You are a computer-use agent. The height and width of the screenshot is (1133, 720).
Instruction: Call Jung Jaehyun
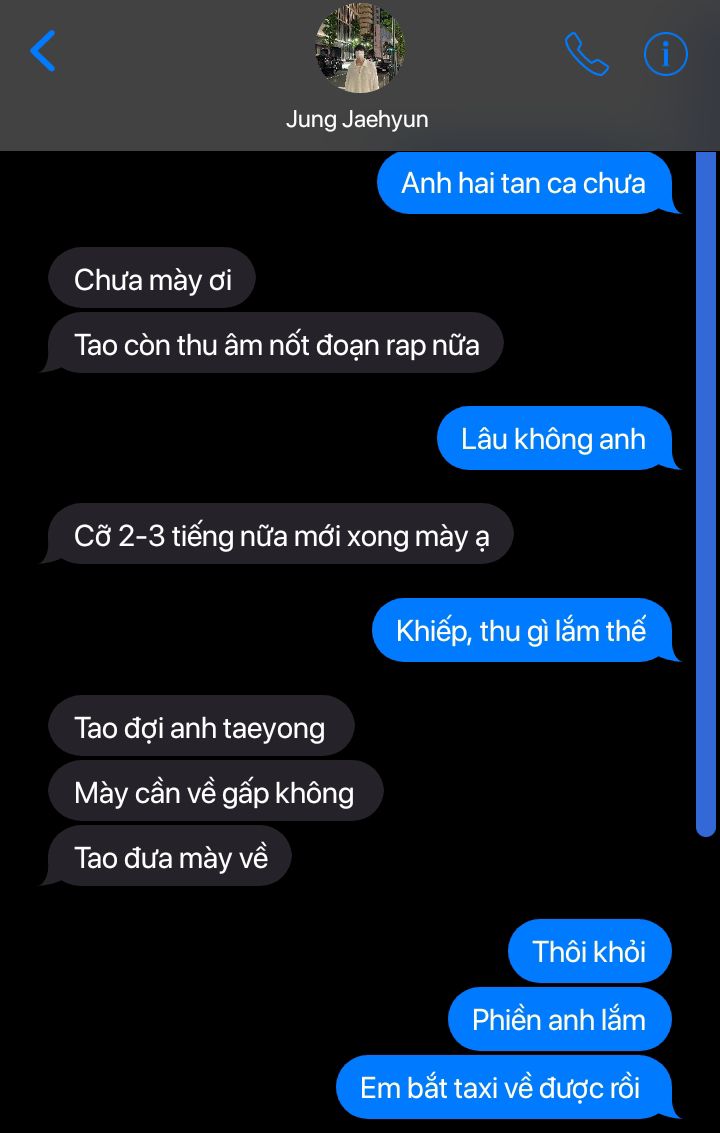[x=586, y=54]
